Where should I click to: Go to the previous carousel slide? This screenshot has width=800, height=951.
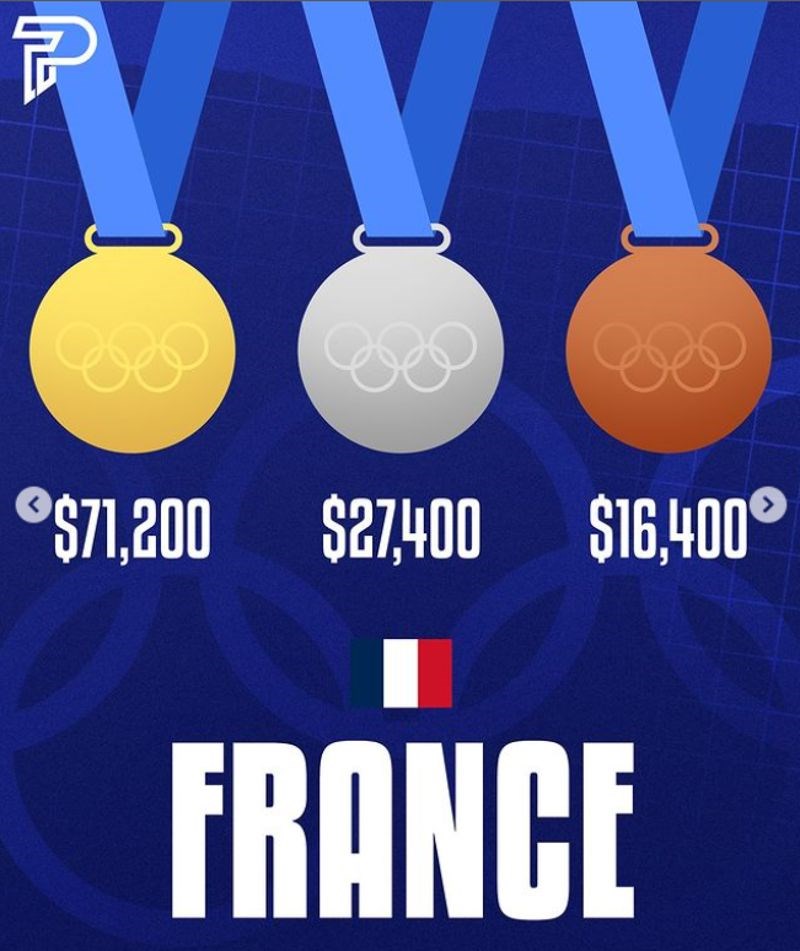tap(33, 505)
